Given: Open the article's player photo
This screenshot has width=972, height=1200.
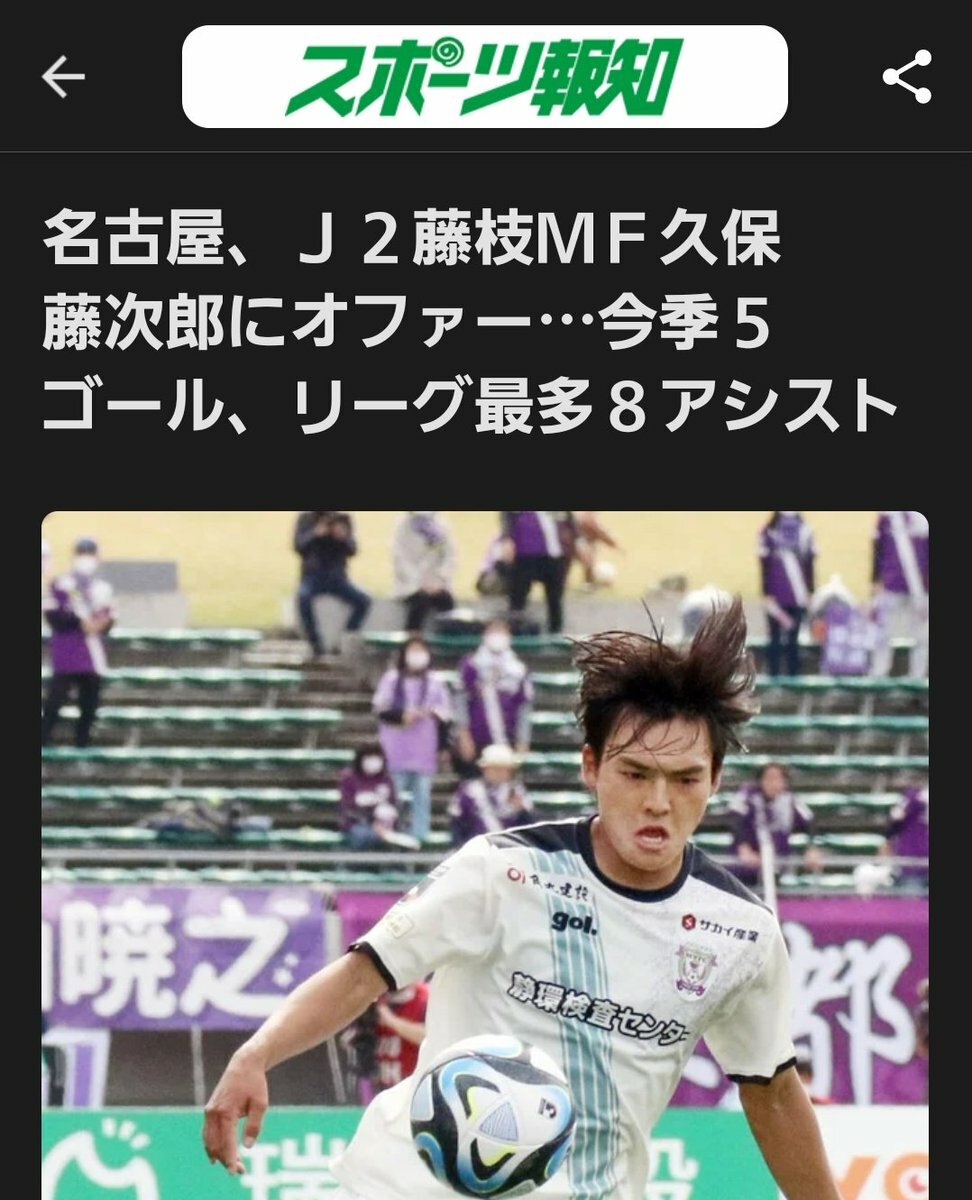Looking at the screenshot, I should (484, 855).
